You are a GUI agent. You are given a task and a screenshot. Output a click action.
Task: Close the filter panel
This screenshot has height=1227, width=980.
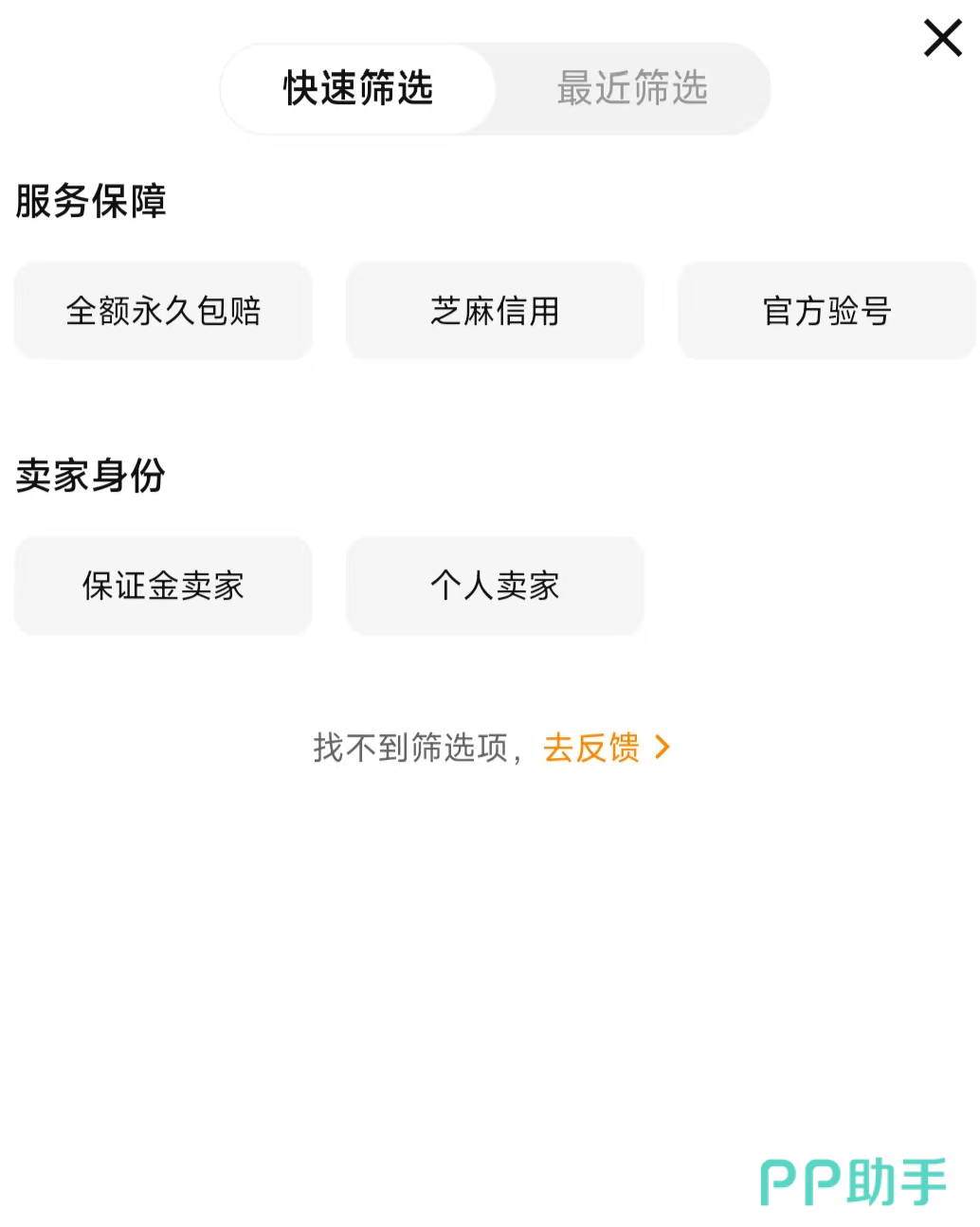(x=942, y=39)
